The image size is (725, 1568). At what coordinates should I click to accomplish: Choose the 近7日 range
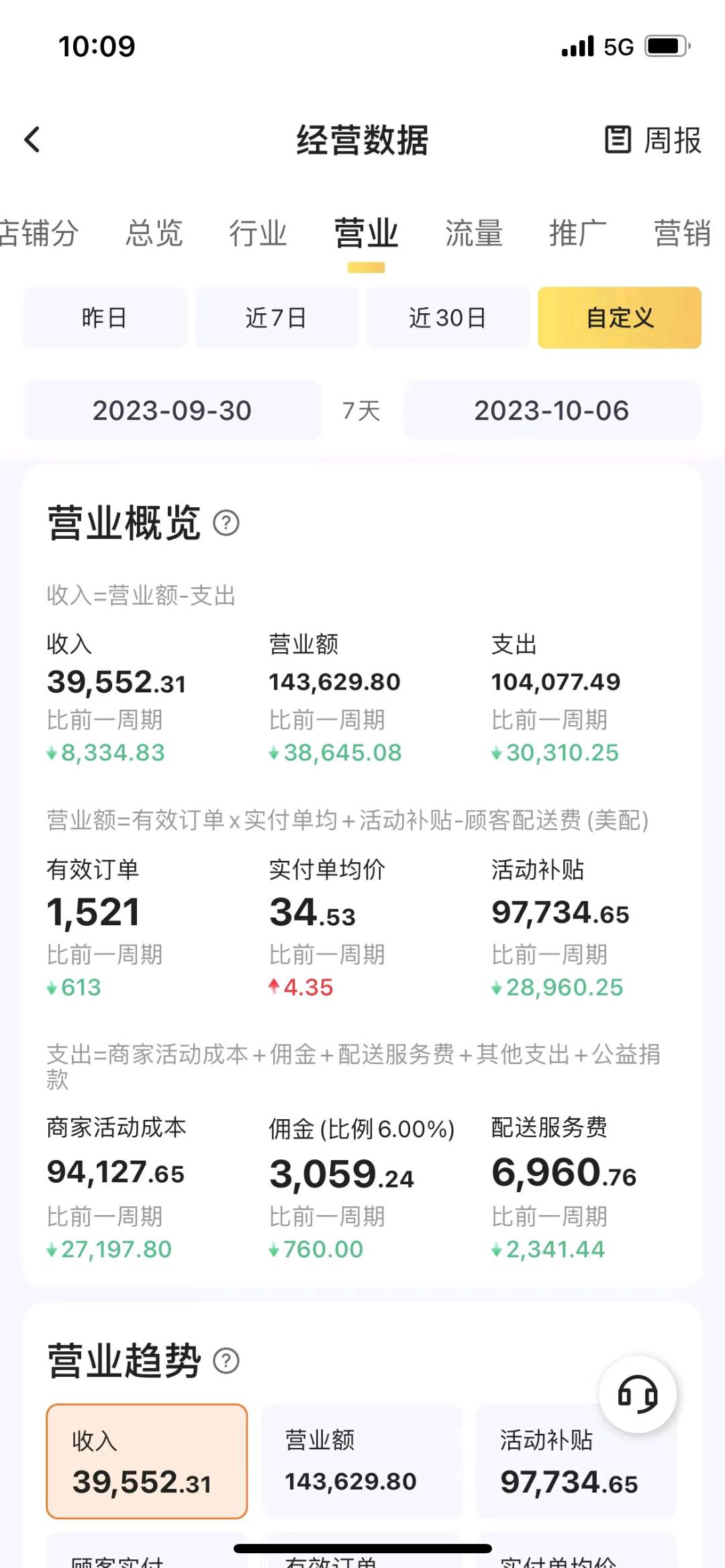[x=276, y=317]
